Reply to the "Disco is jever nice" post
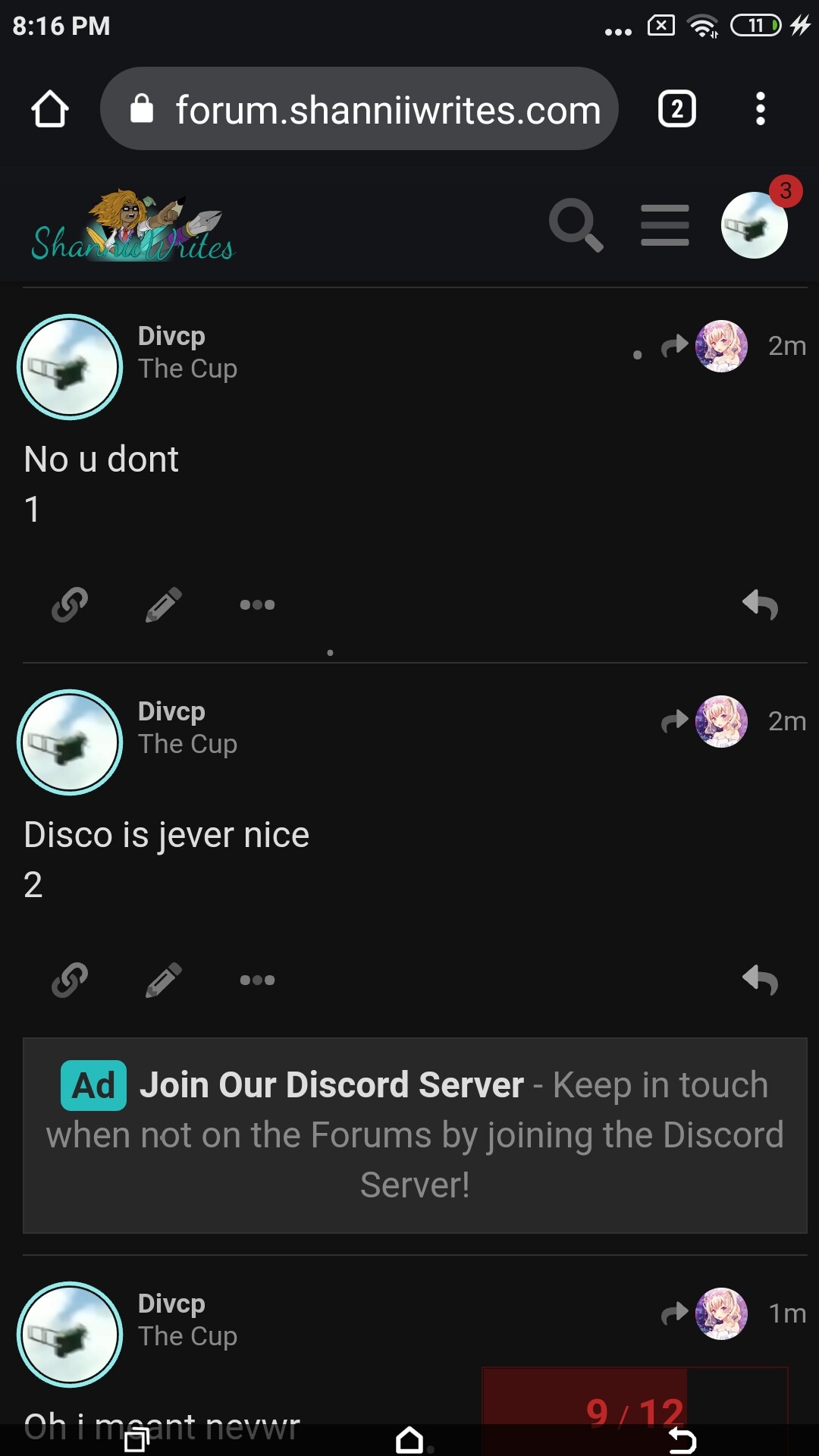This screenshot has height=1456, width=819. (761, 980)
